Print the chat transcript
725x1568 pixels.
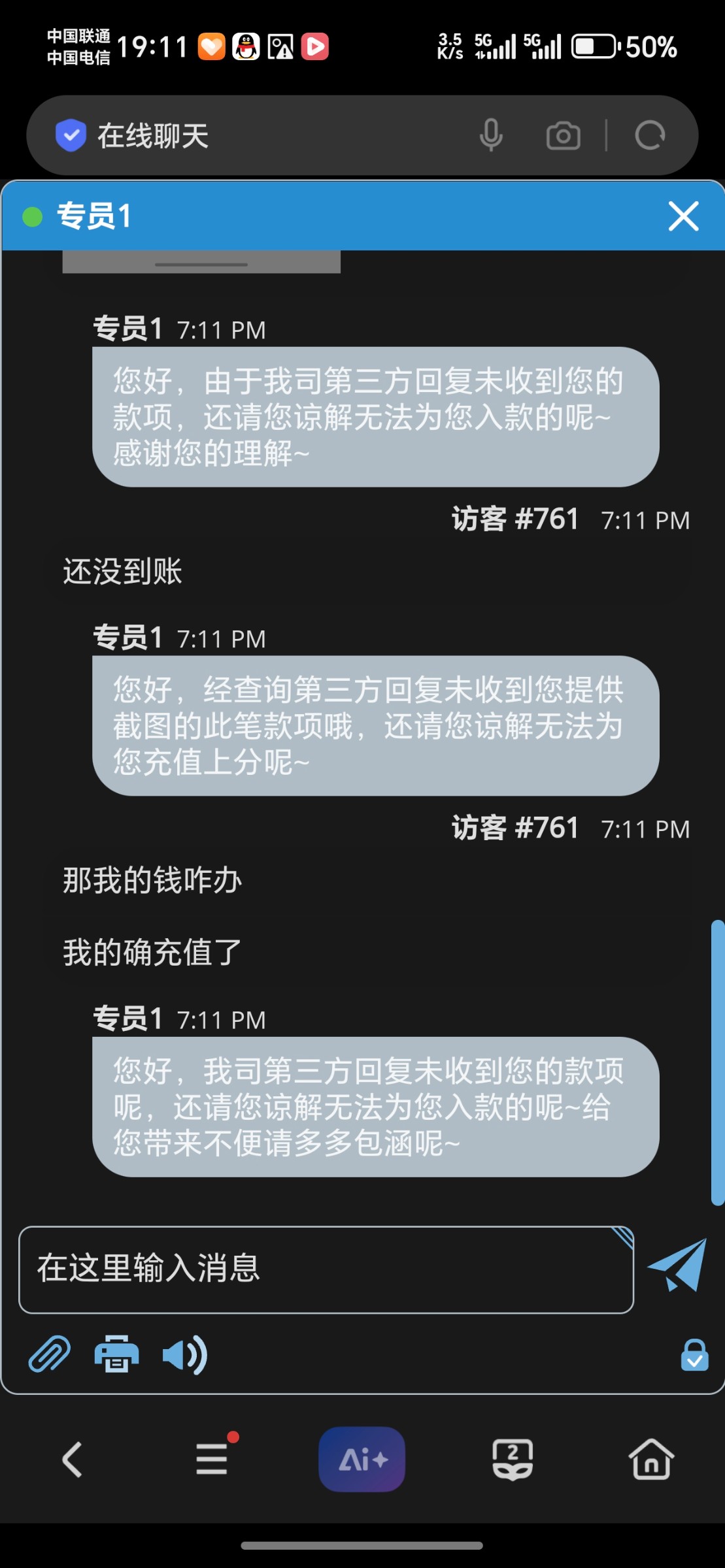click(116, 1354)
